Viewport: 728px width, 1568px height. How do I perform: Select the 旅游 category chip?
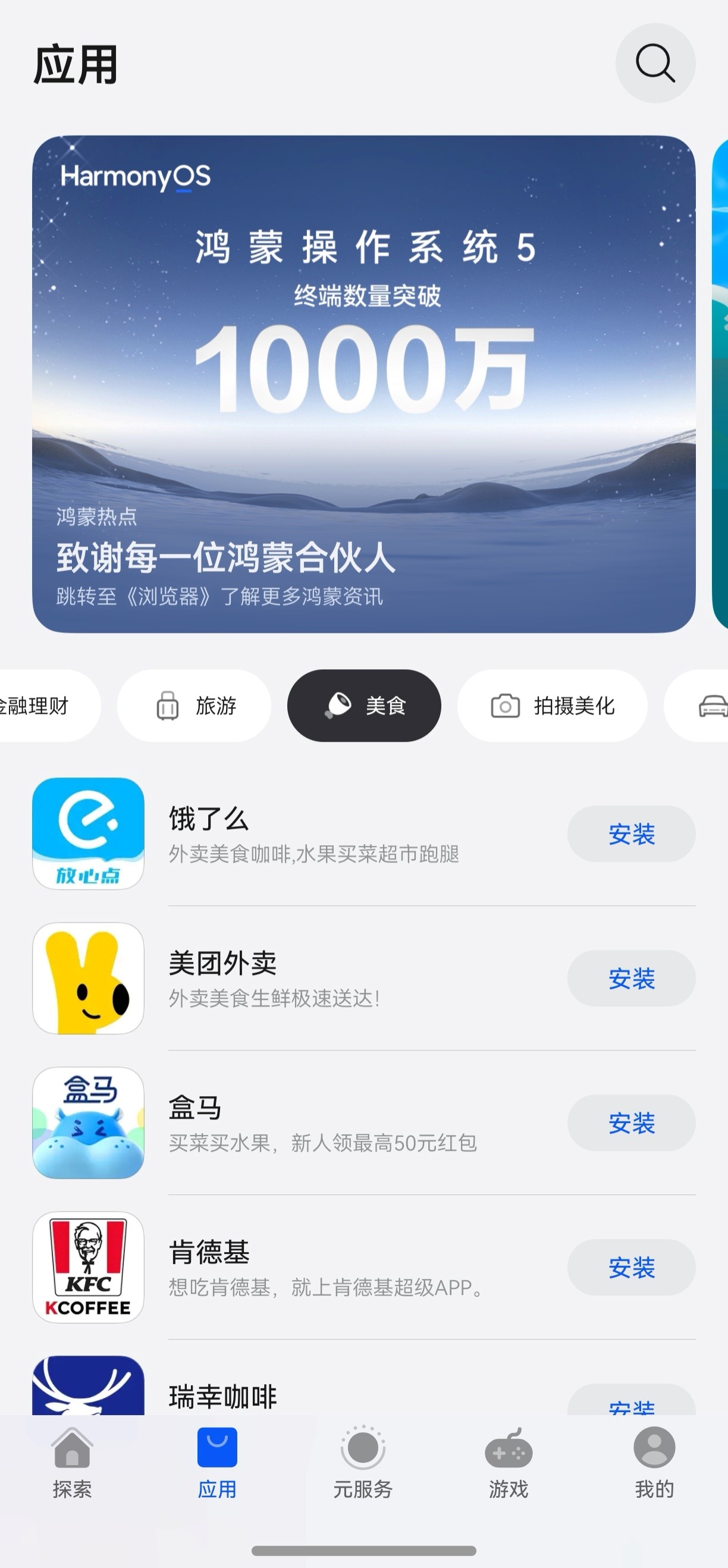click(194, 705)
